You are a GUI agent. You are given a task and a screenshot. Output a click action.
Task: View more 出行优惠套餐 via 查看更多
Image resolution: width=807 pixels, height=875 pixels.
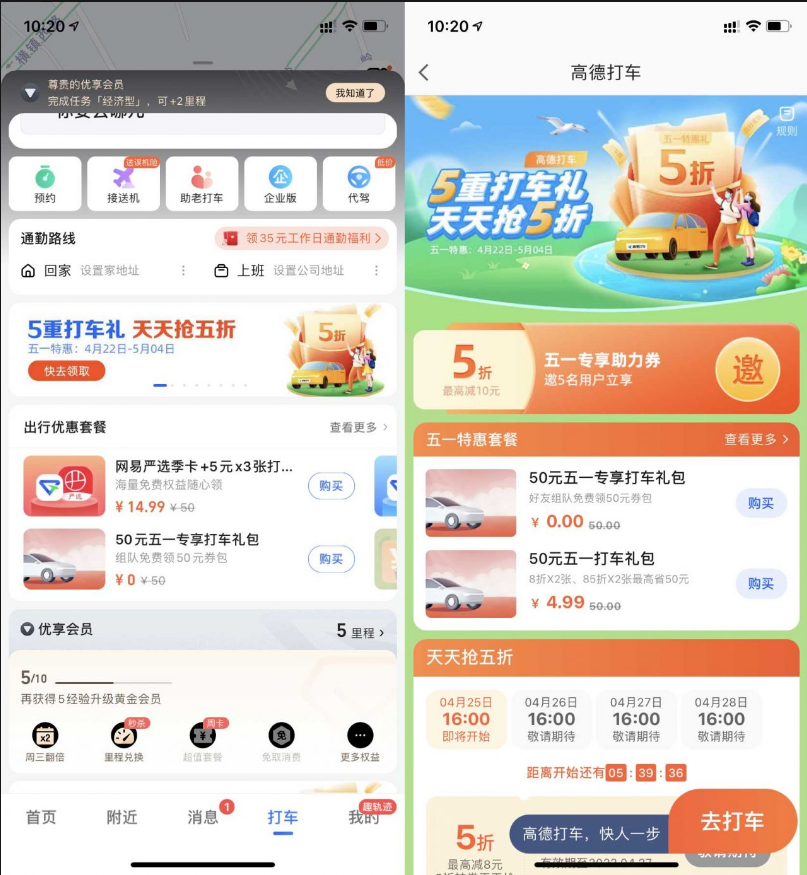358,428
